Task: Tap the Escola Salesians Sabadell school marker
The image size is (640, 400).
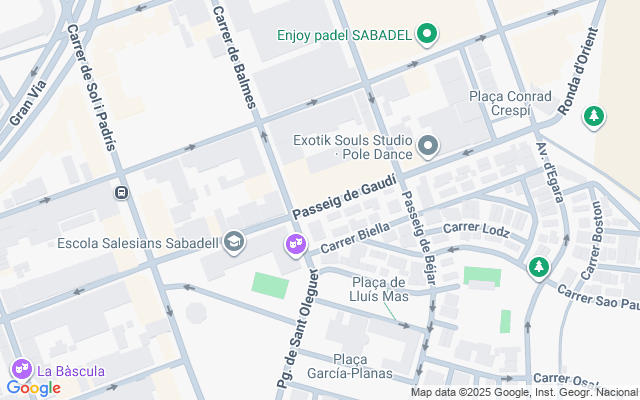Action: (x=234, y=242)
